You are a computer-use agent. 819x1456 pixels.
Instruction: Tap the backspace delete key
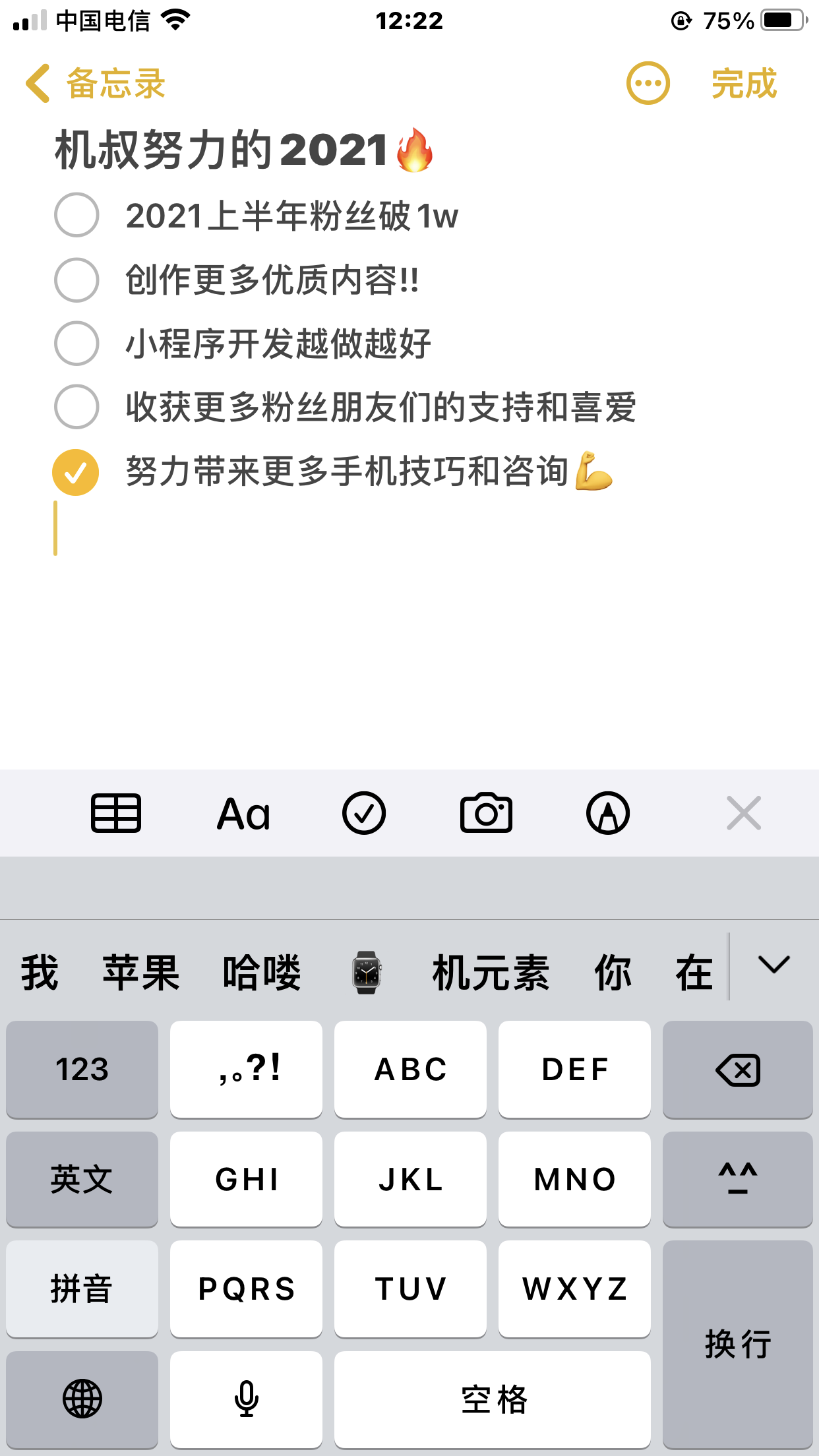click(737, 1070)
